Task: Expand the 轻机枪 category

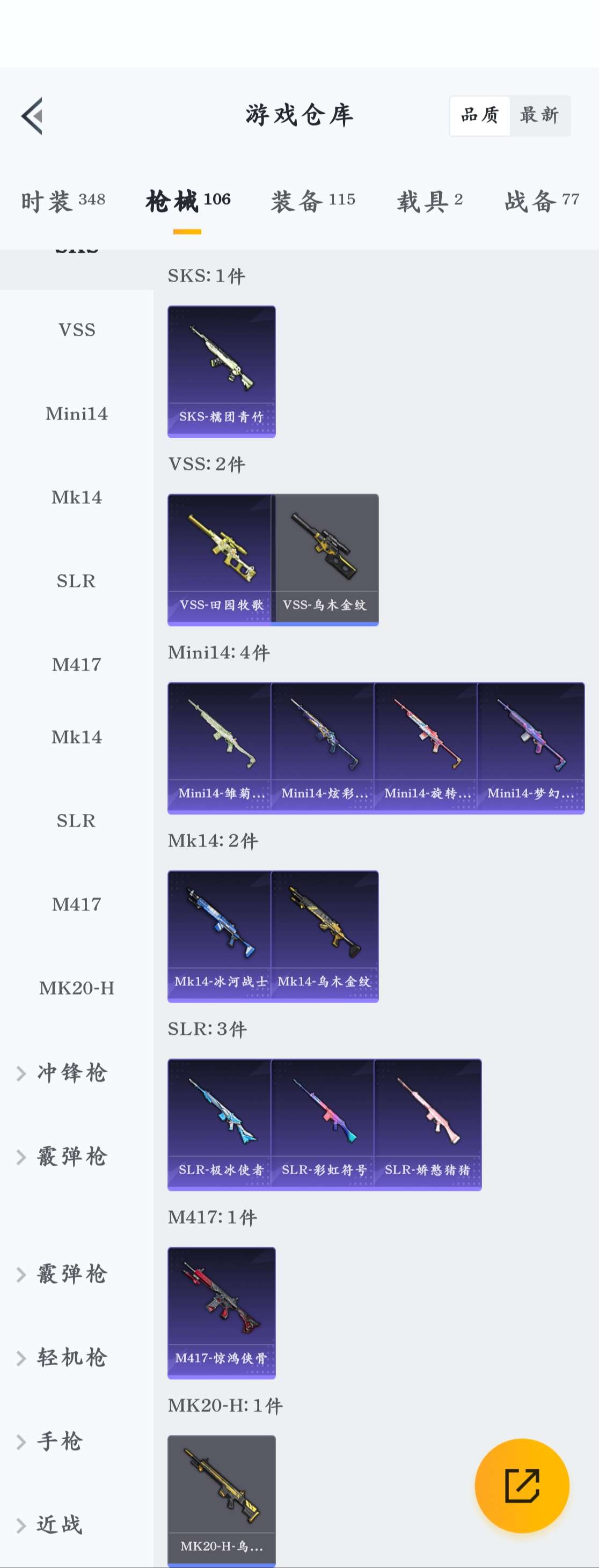Action: (x=71, y=1357)
